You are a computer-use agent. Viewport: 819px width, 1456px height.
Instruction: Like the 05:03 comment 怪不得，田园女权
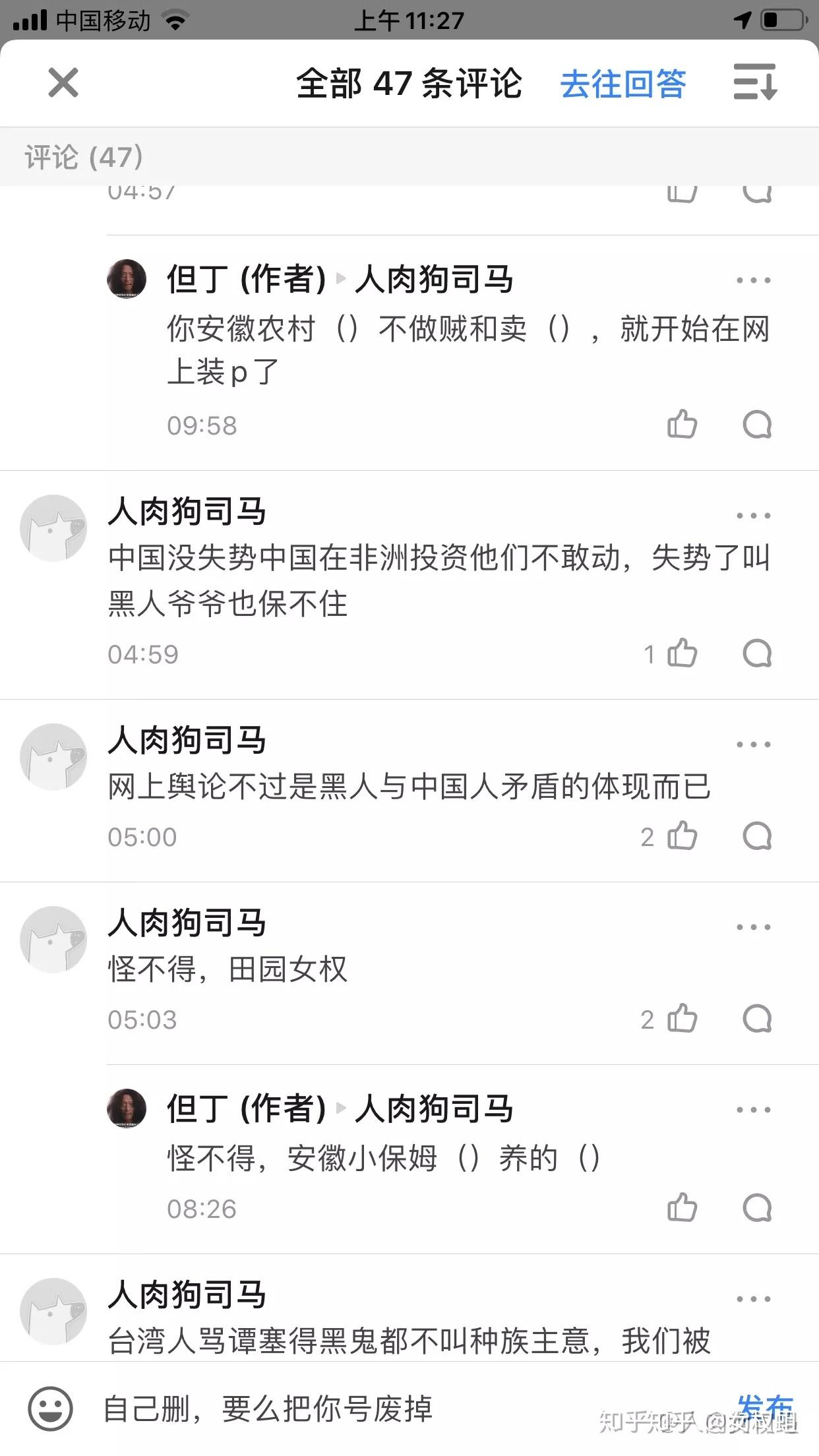682,1019
